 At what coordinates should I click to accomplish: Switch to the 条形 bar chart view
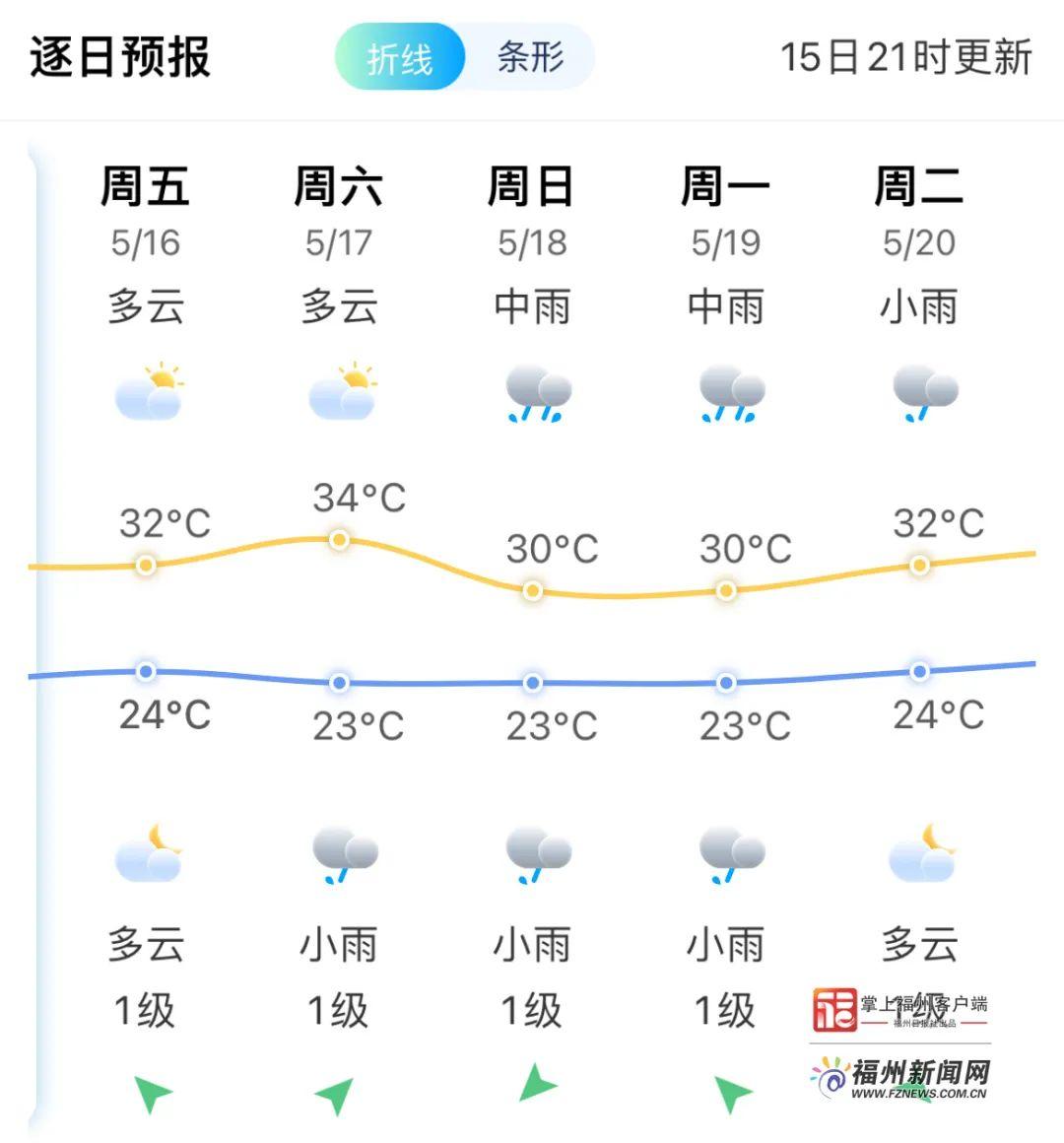530,58
